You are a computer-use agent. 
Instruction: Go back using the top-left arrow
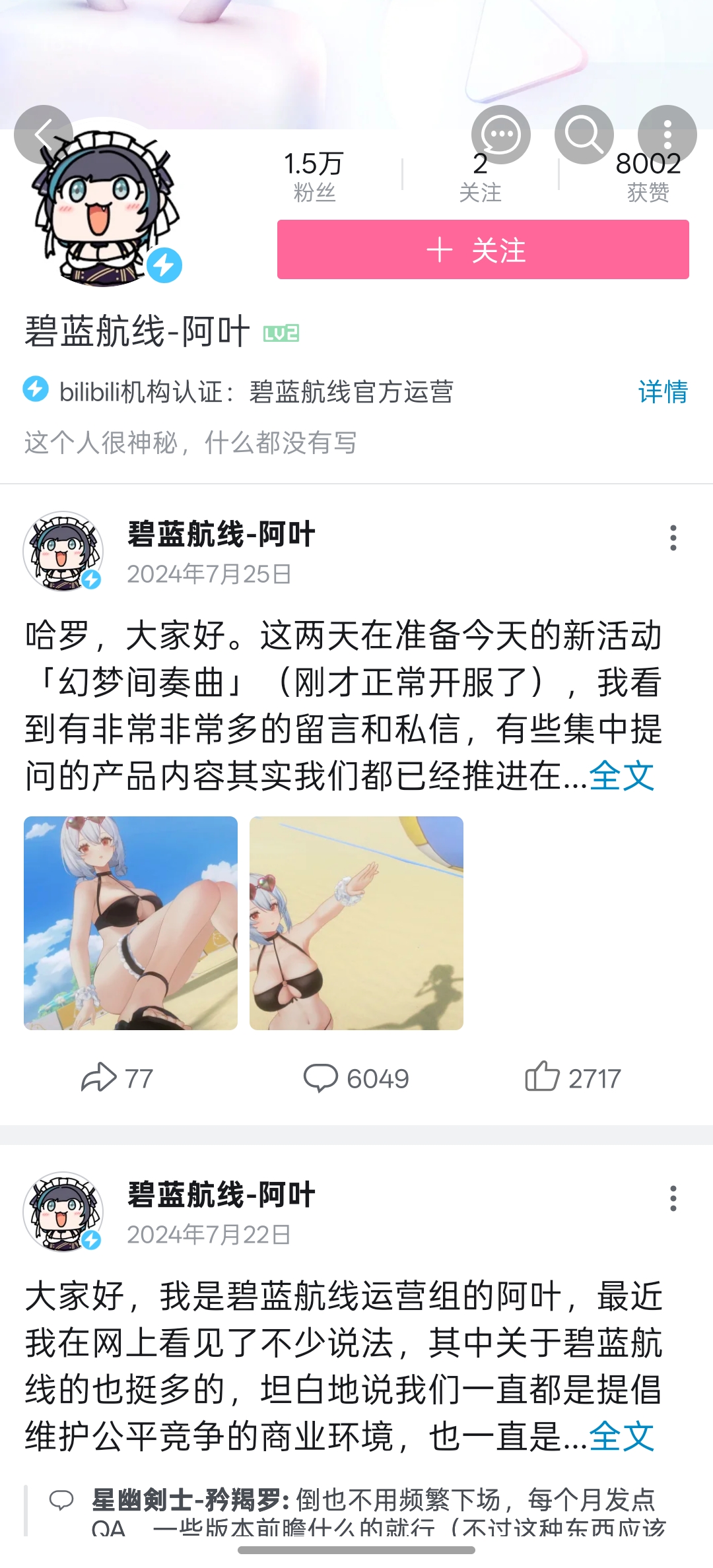[x=44, y=135]
